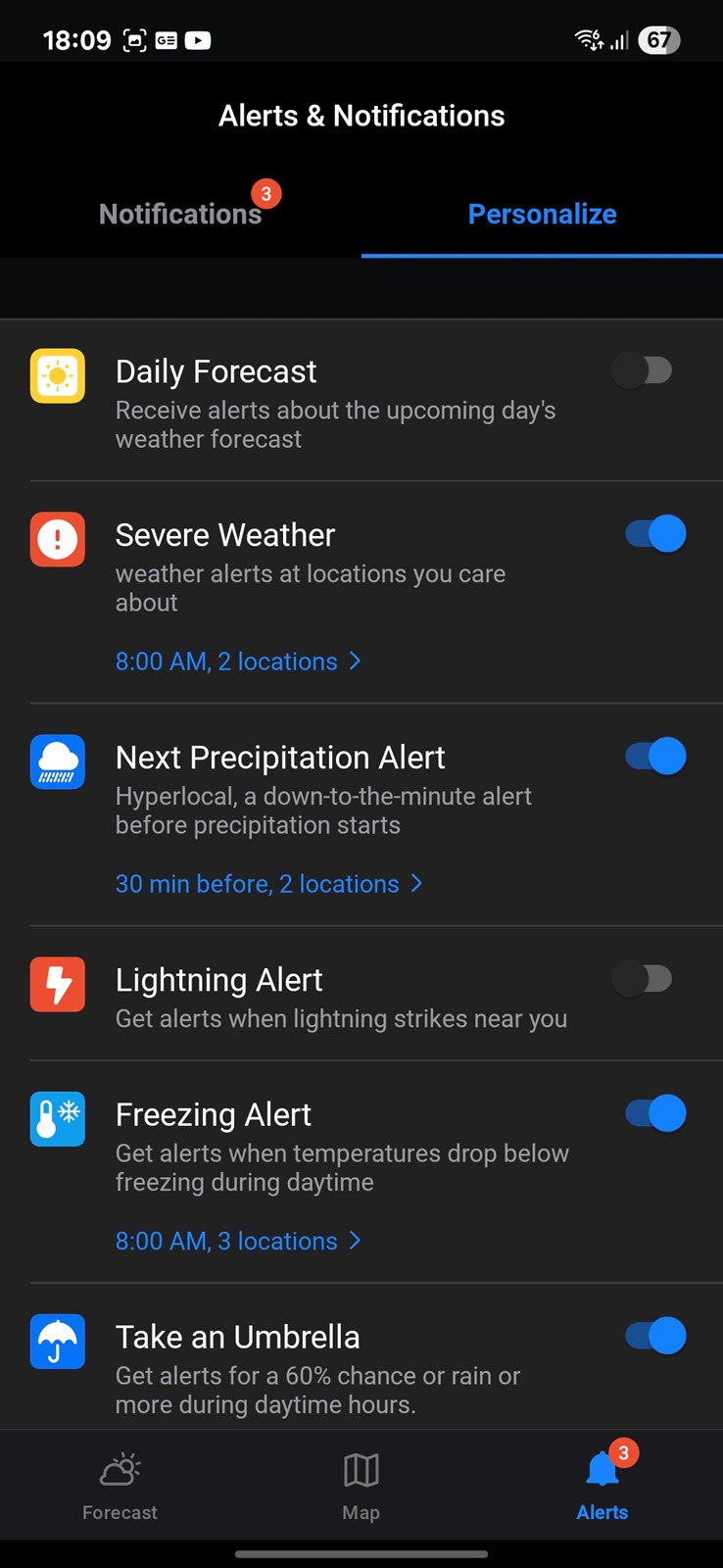The width and height of the screenshot is (723, 1568).
Task: Open 30 min before, 2 locations settings
Action: coord(269,884)
